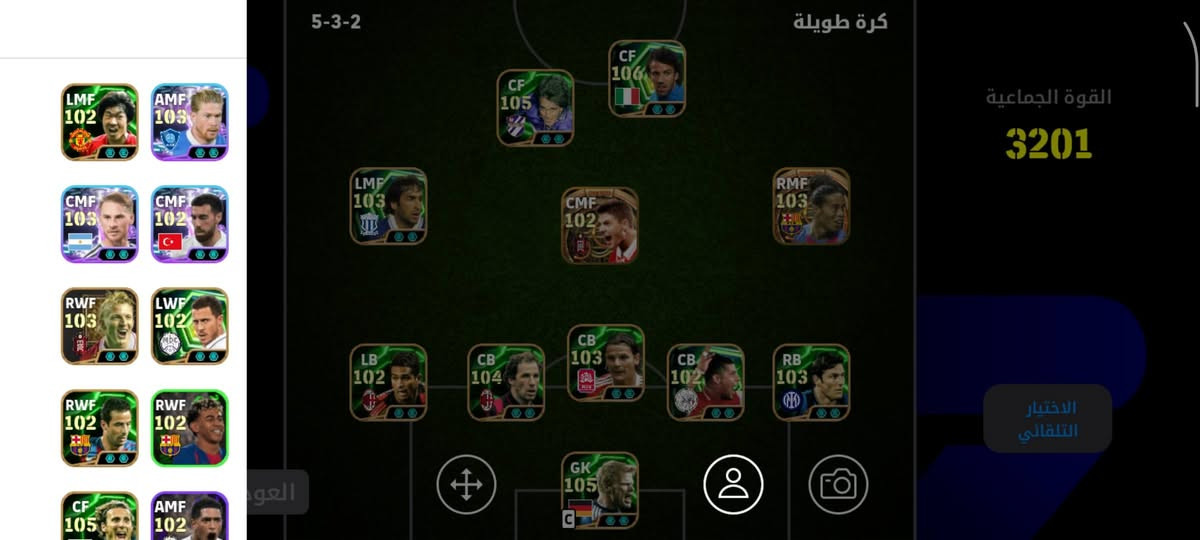
Task: Select the GK 105 goalkeeper card
Action: [x=600, y=490]
